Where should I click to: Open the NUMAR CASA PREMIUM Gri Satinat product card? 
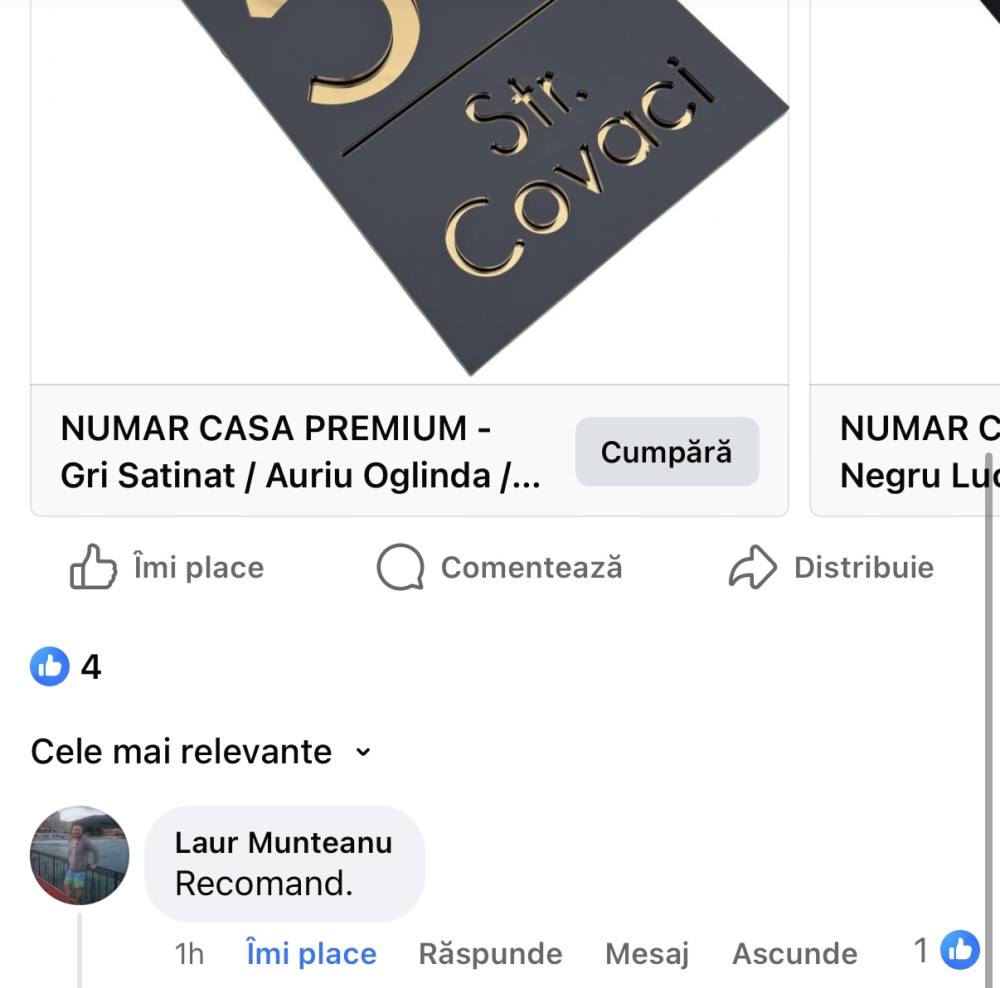300,452
